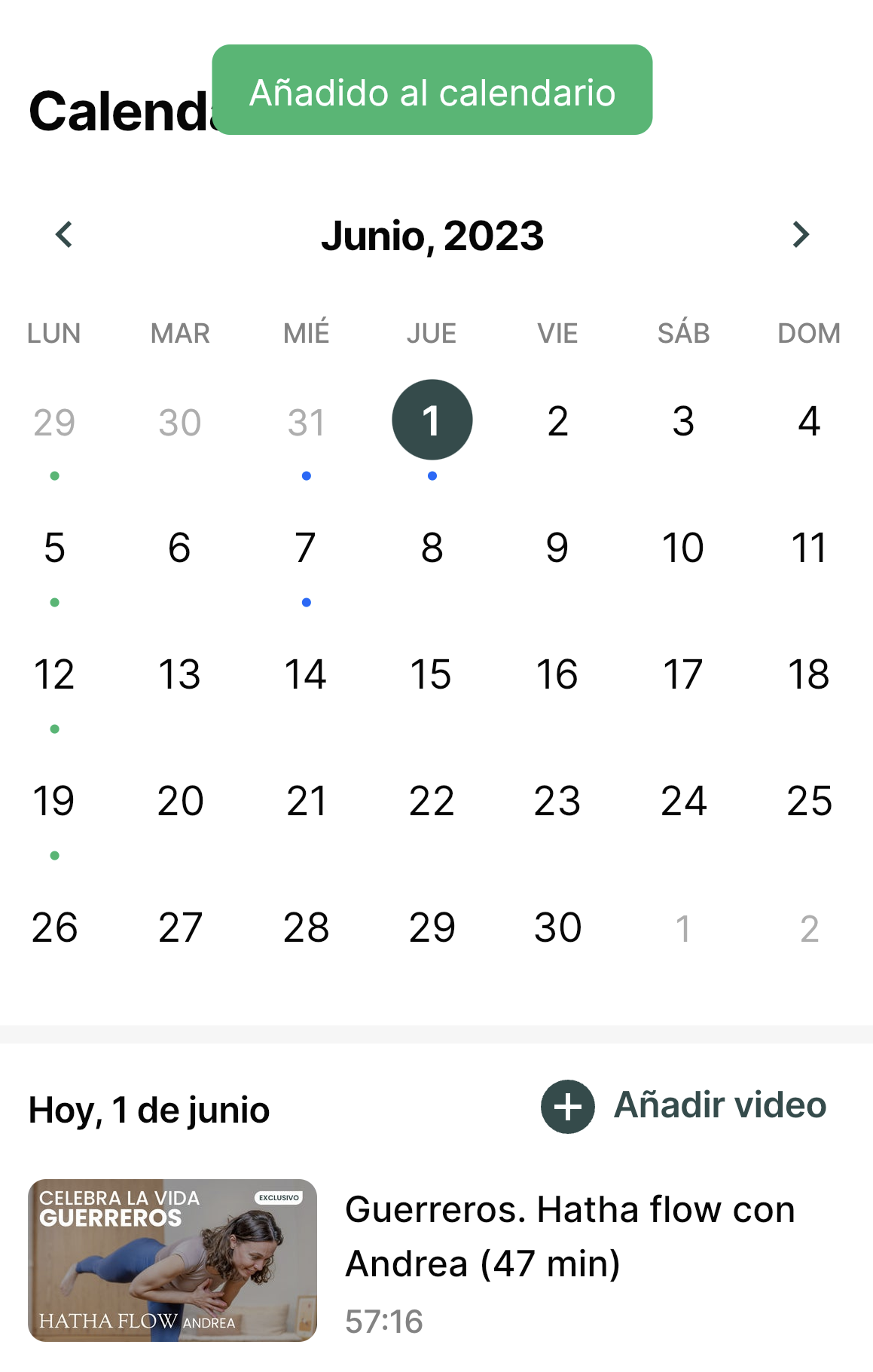Pick June 19 in the calendar

[54, 802]
